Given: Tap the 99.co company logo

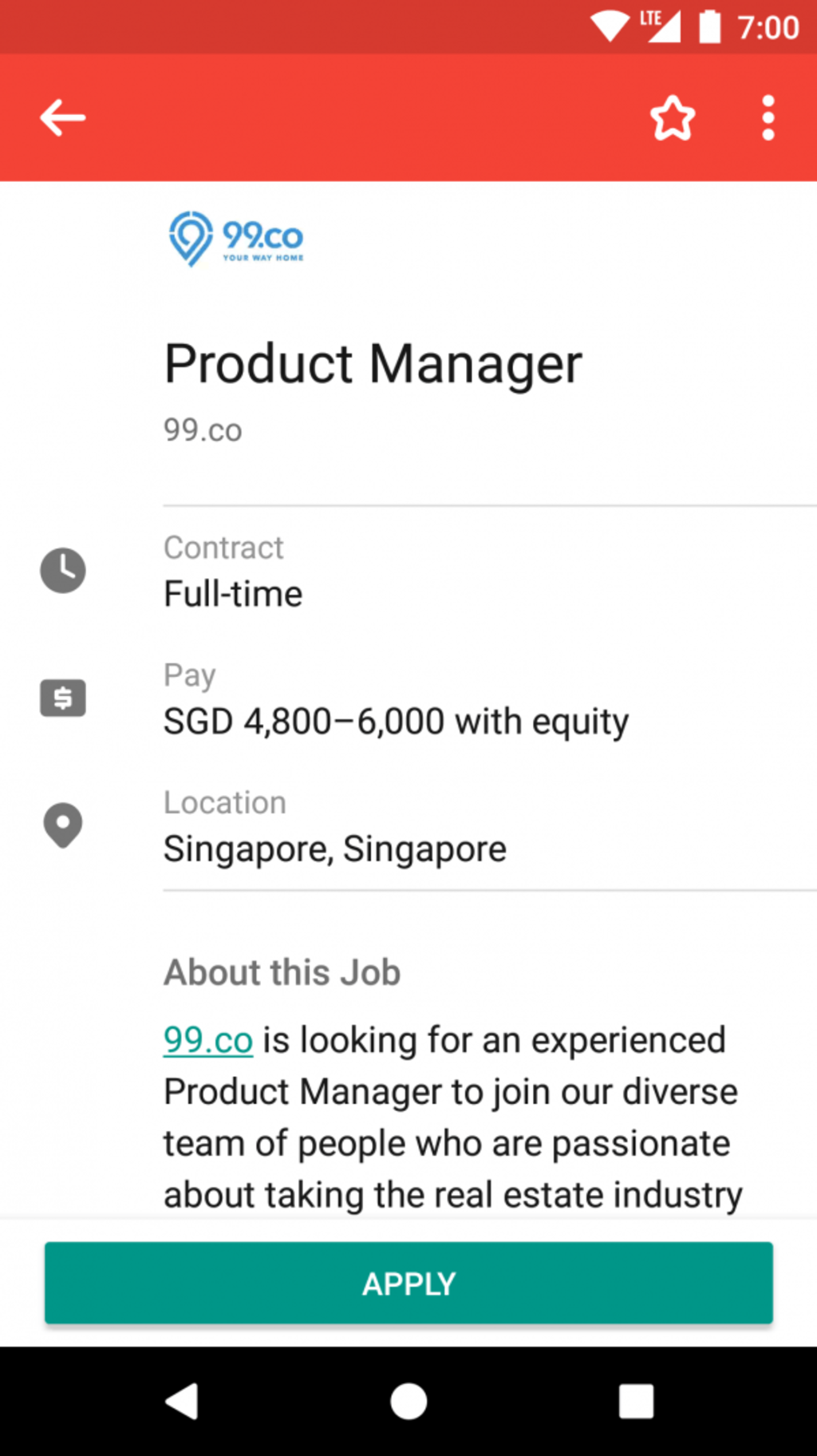Looking at the screenshot, I should click(235, 238).
